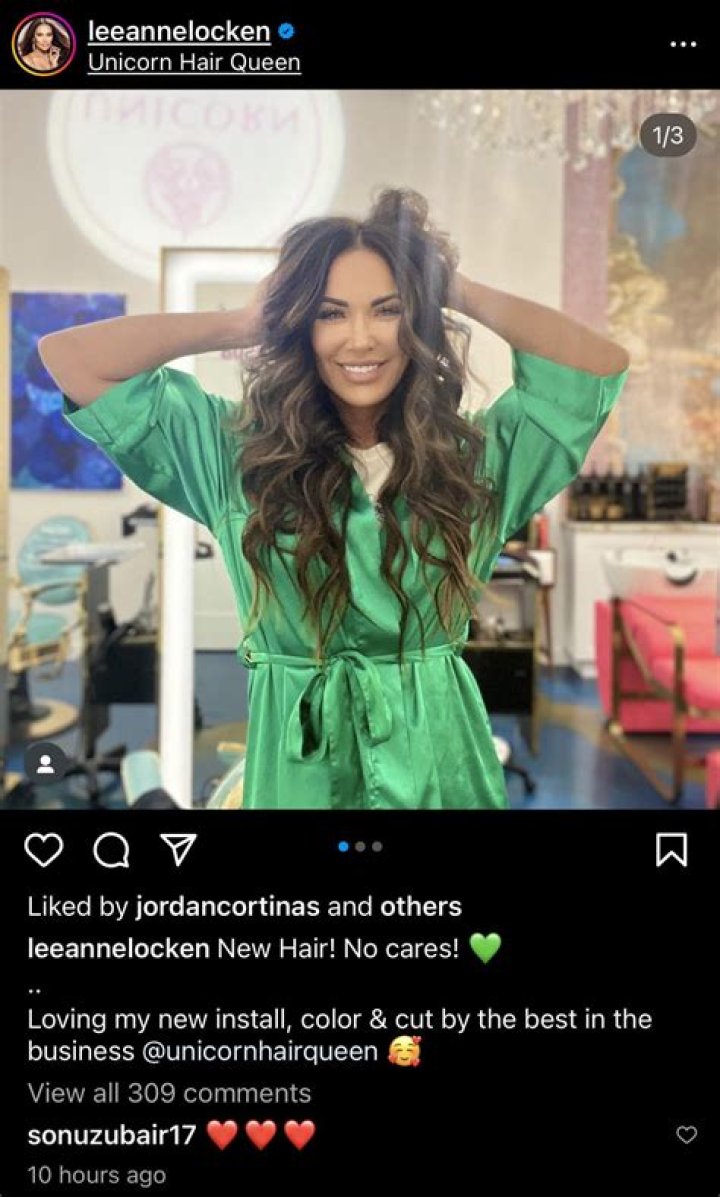Image resolution: width=720 pixels, height=1197 pixels.
Task: Open the leeannelocken username link
Action: [179, 32]
